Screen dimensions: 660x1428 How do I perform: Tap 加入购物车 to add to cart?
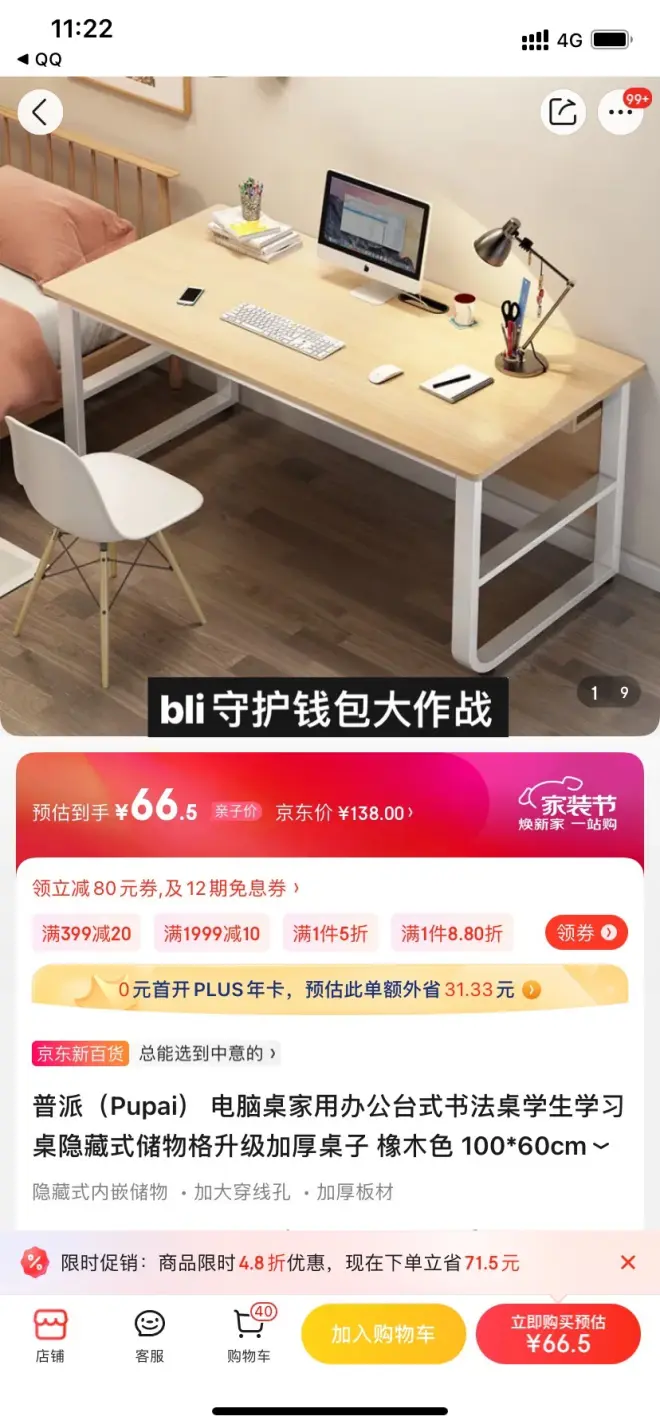click(383, 1334)
